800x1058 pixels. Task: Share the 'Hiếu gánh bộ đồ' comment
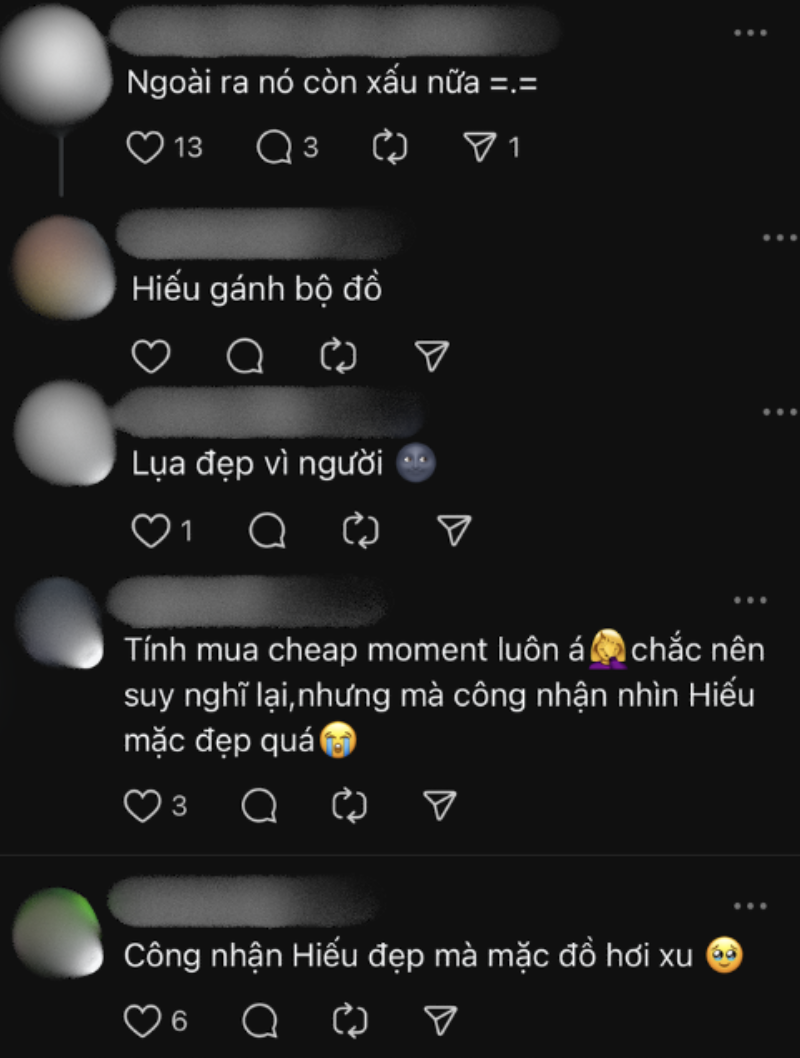pyautogui.click(x=431, y=356)
